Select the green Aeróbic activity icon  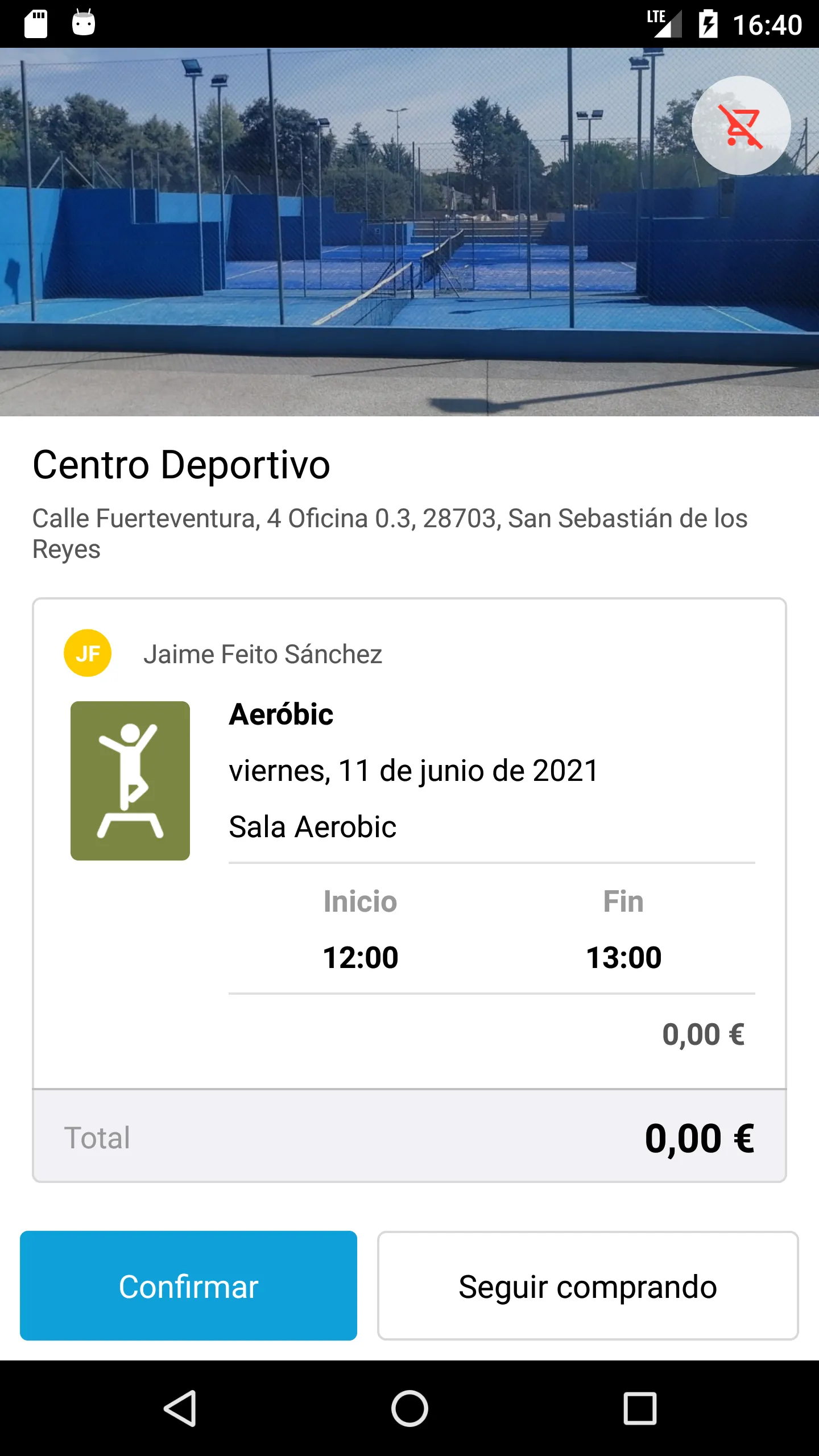[130, 781]
